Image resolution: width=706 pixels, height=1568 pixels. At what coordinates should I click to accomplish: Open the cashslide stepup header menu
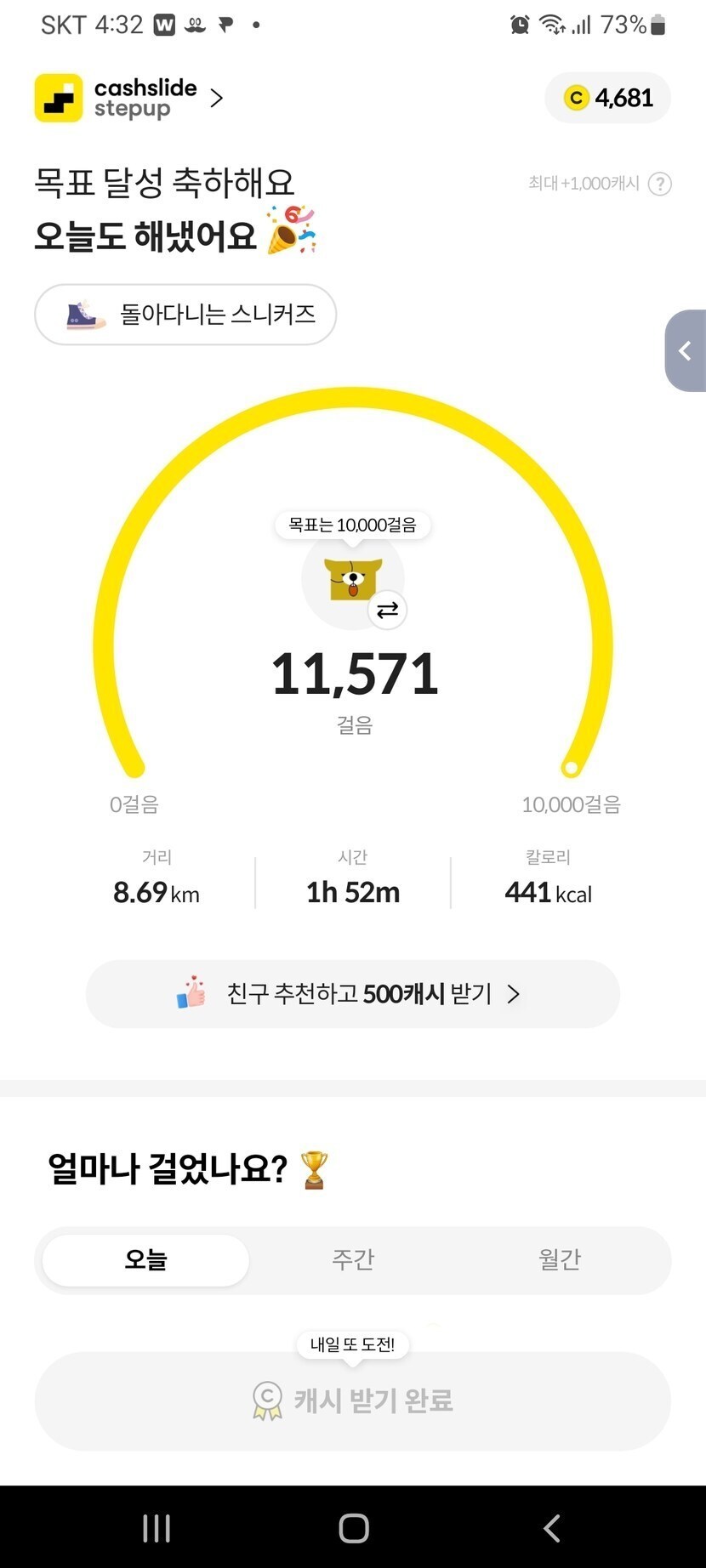click(x=129, y=98)
